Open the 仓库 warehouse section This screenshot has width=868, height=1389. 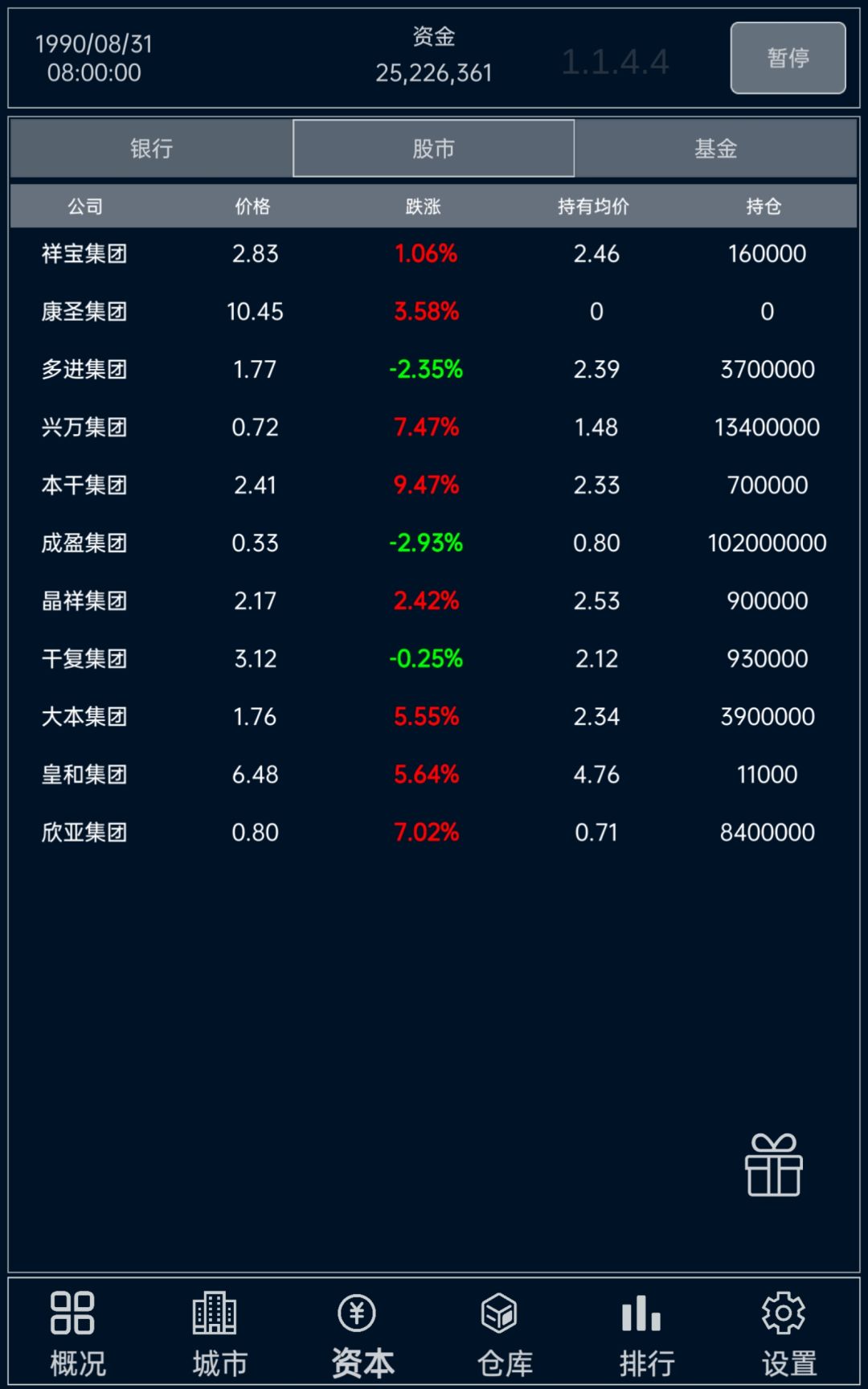click(x=504, y=1334)
